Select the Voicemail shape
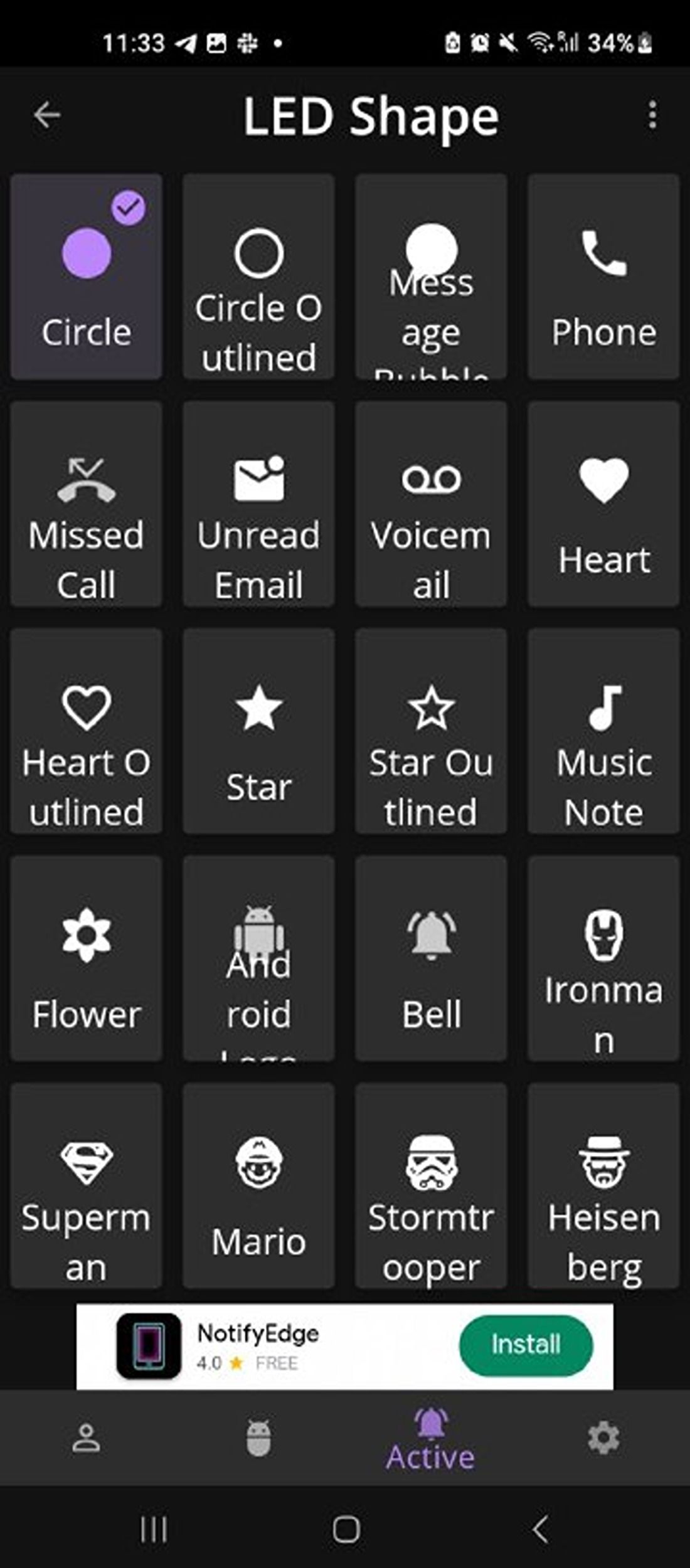 [431, 504]
